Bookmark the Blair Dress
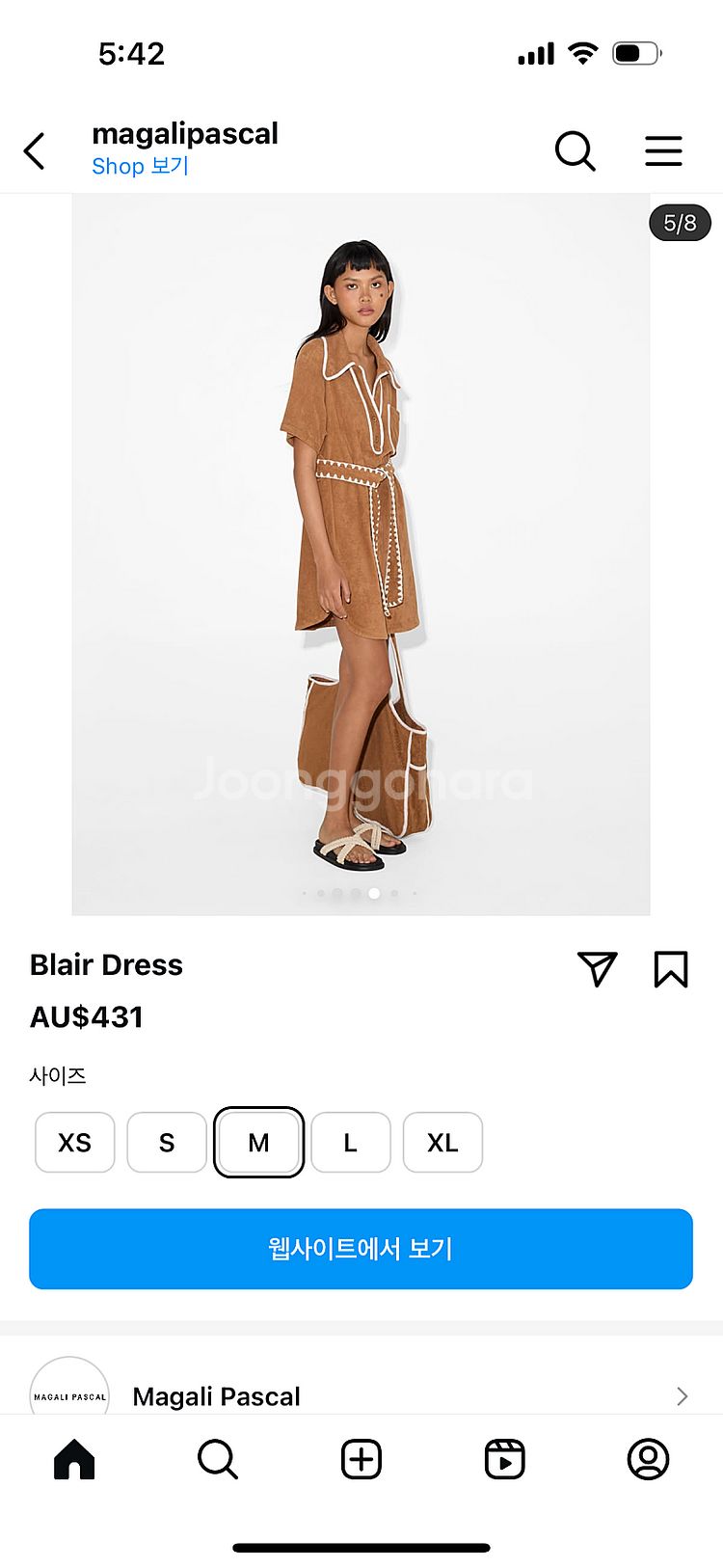The image size is (723, 1568). click(x=670, y=968)
